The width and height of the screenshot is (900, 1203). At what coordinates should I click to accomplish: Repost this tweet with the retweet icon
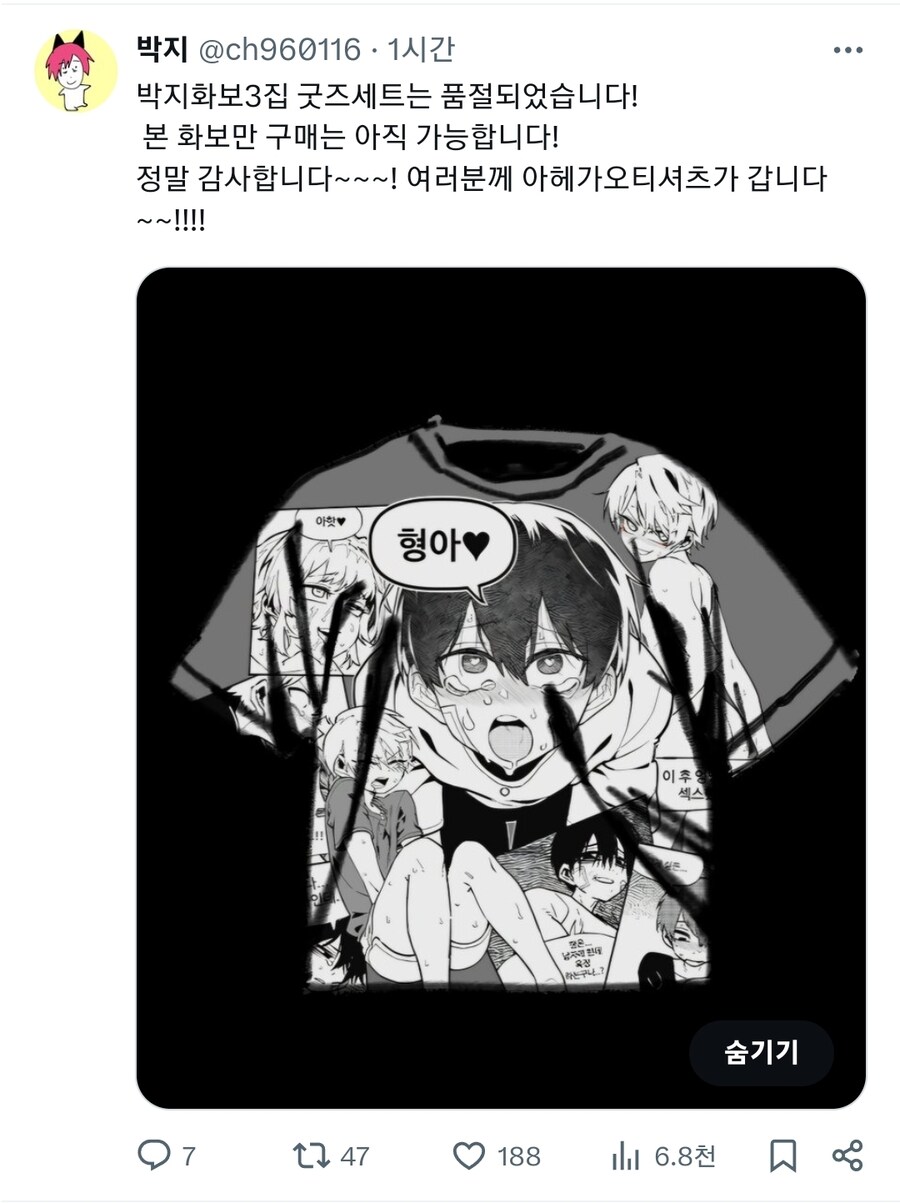tap(311, 1156)
